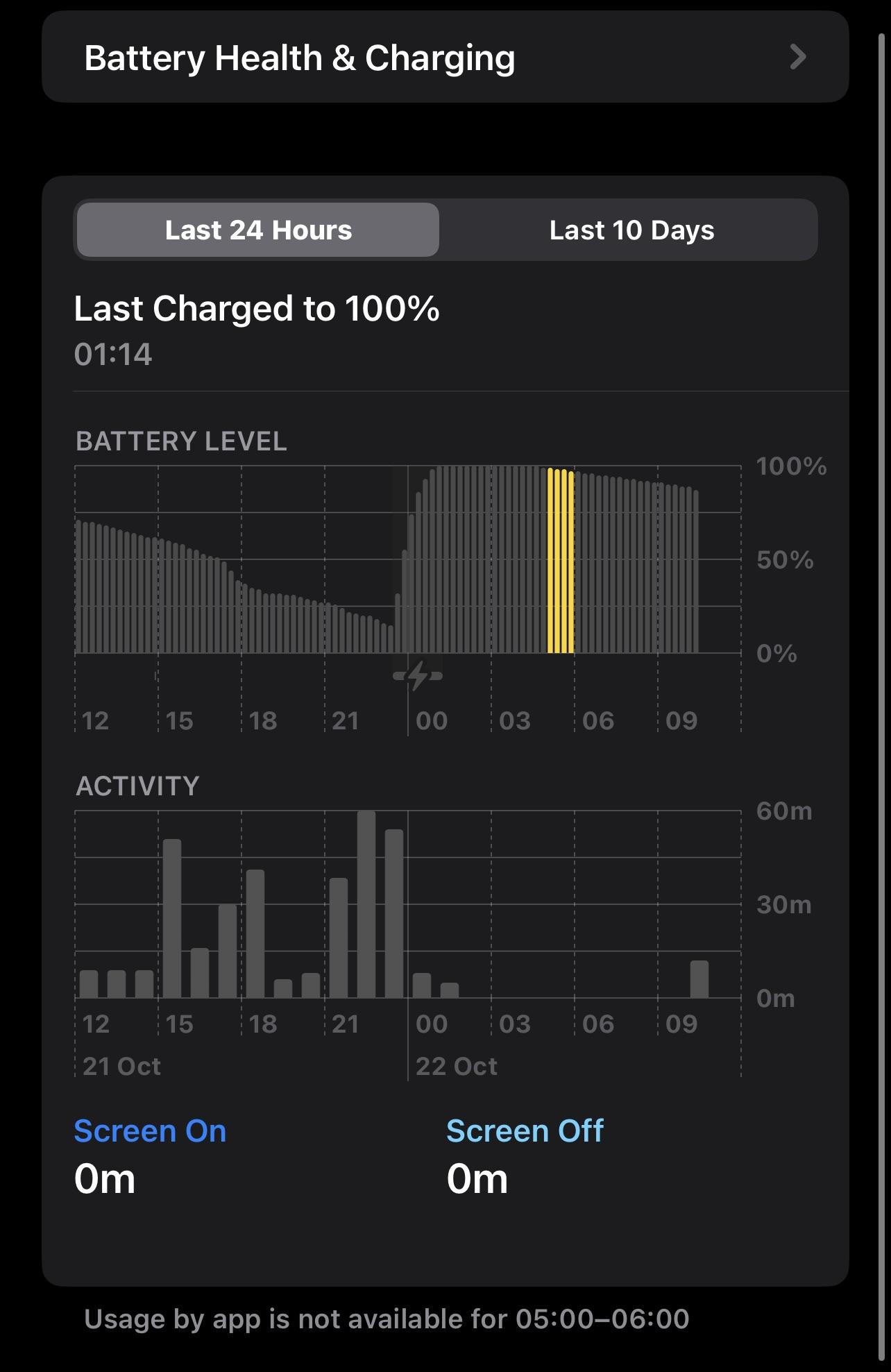Tap the tallest activity bar near 22:00
Image resolution: width=891 pixels, height=1372 pixels.
[x=366, y=902]
